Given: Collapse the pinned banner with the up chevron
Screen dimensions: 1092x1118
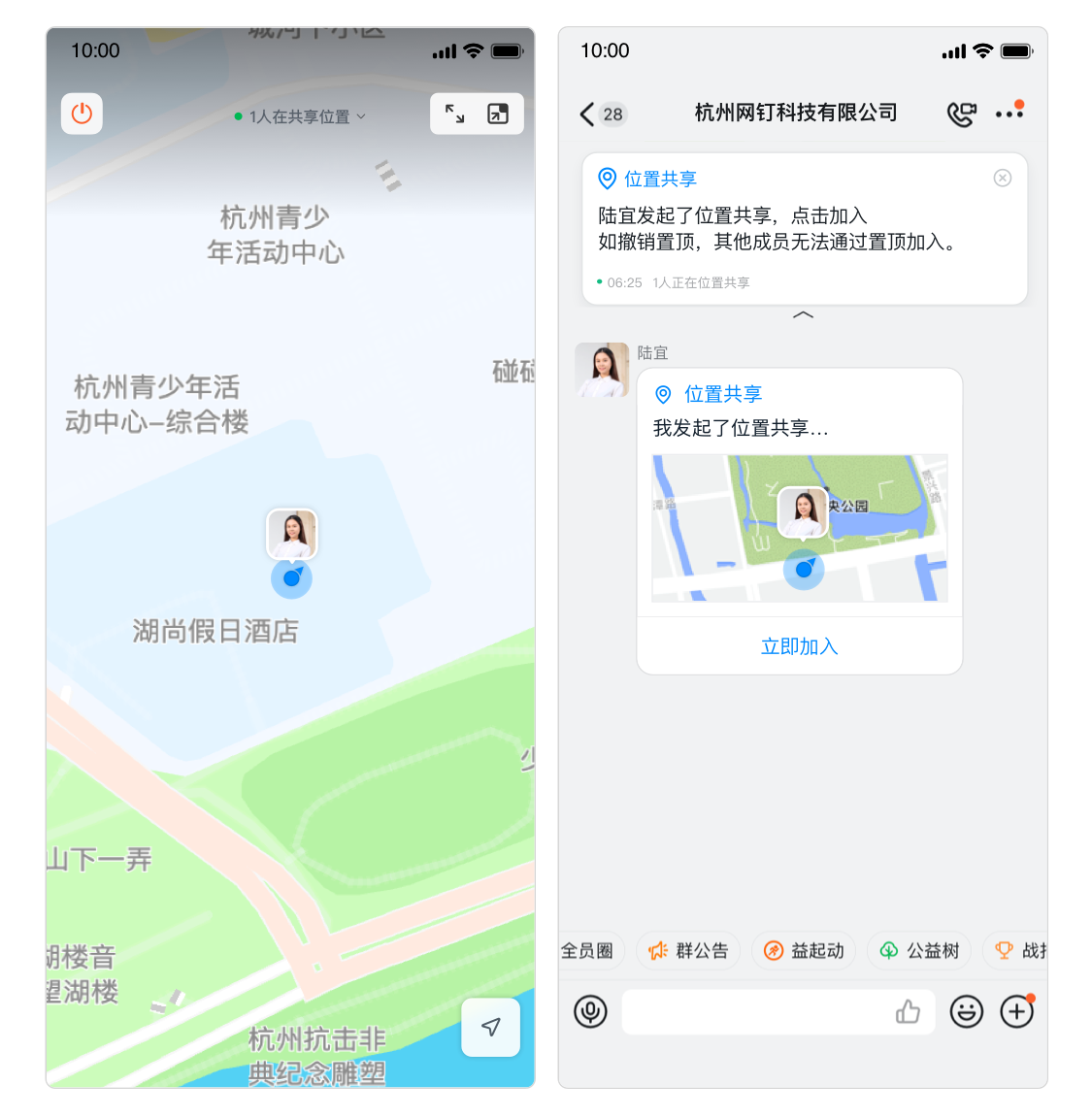Looking at the screenshot, I should click(803, 315).
